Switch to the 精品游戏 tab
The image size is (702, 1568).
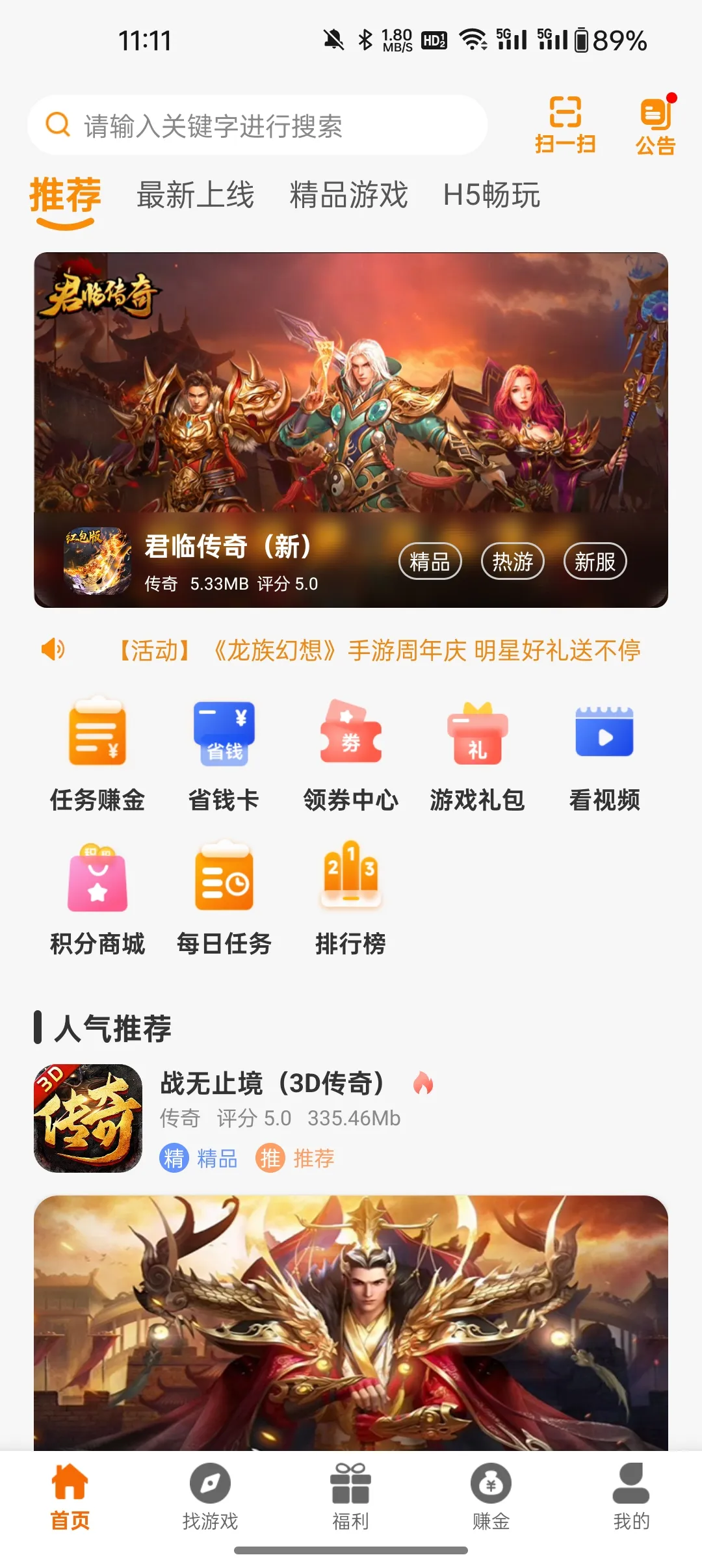tap(350, 196)
